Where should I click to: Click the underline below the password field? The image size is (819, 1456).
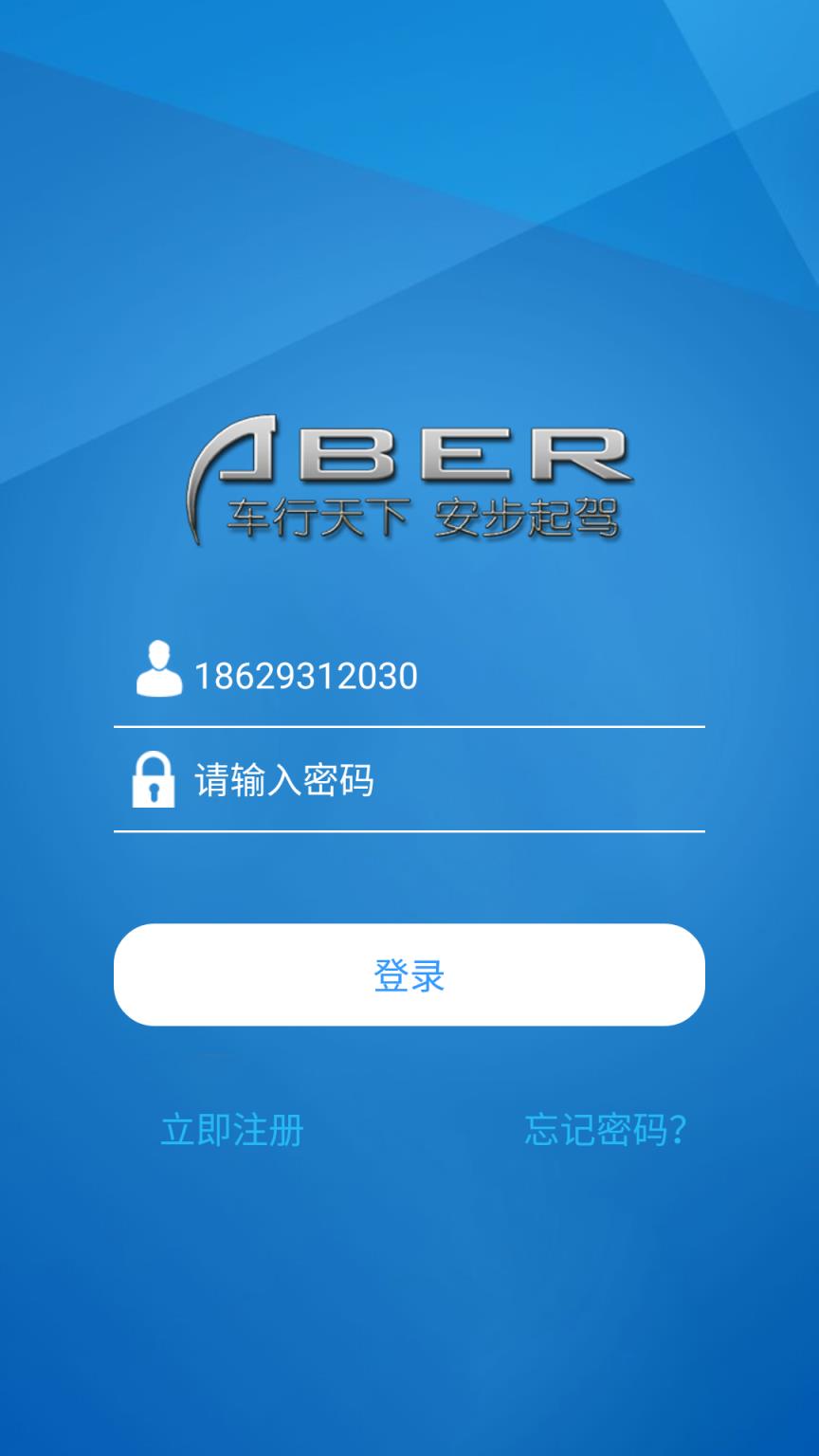pyautogui.click(x=409, y=835)
